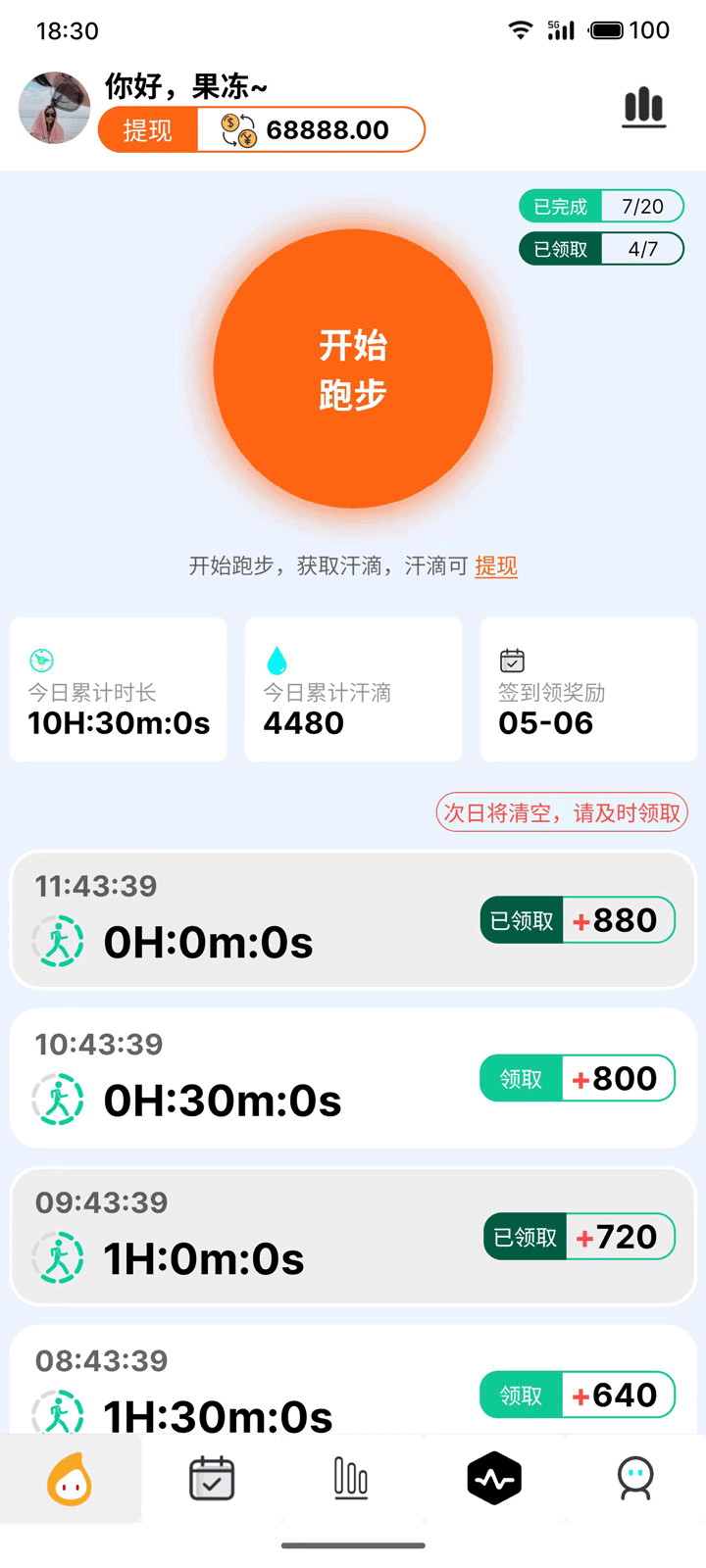
Task: Claim the +800 reward with 领取
Action: [x=521, y=1079]
